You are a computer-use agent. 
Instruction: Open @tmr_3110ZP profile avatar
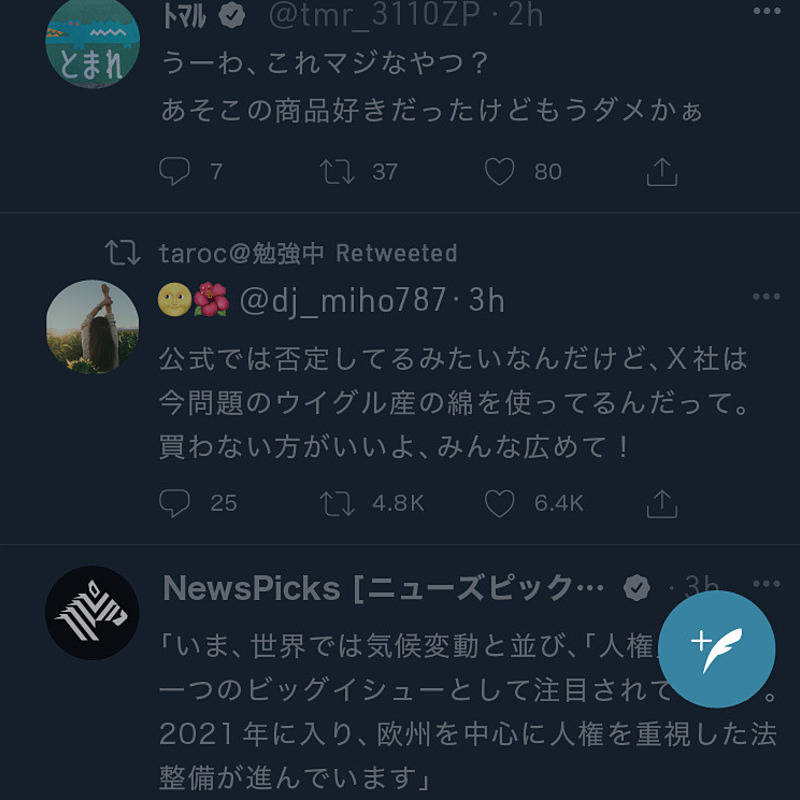pyautogui.click(x=92, y=43)
